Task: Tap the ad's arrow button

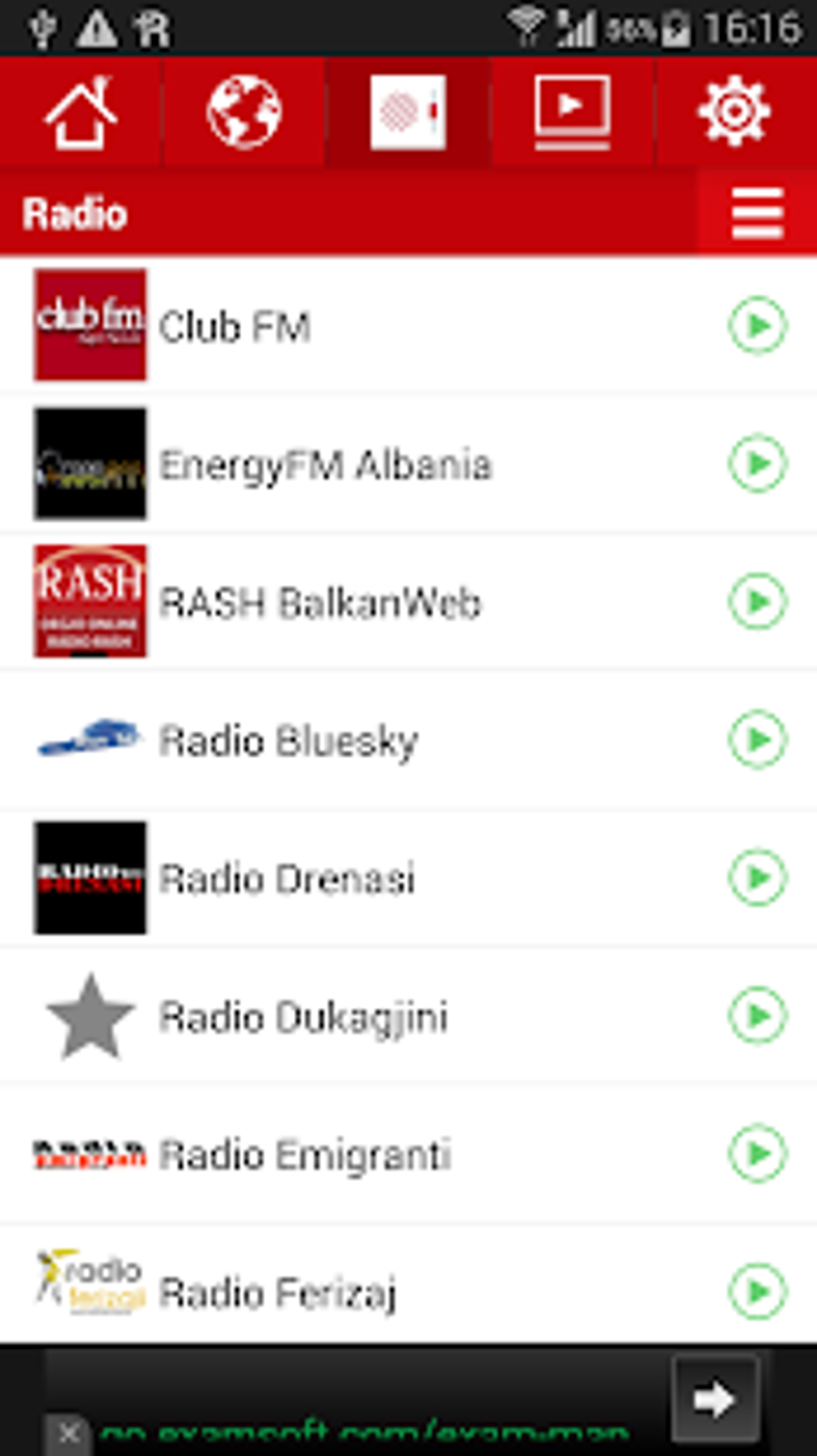Action: tap(714, 1399)
